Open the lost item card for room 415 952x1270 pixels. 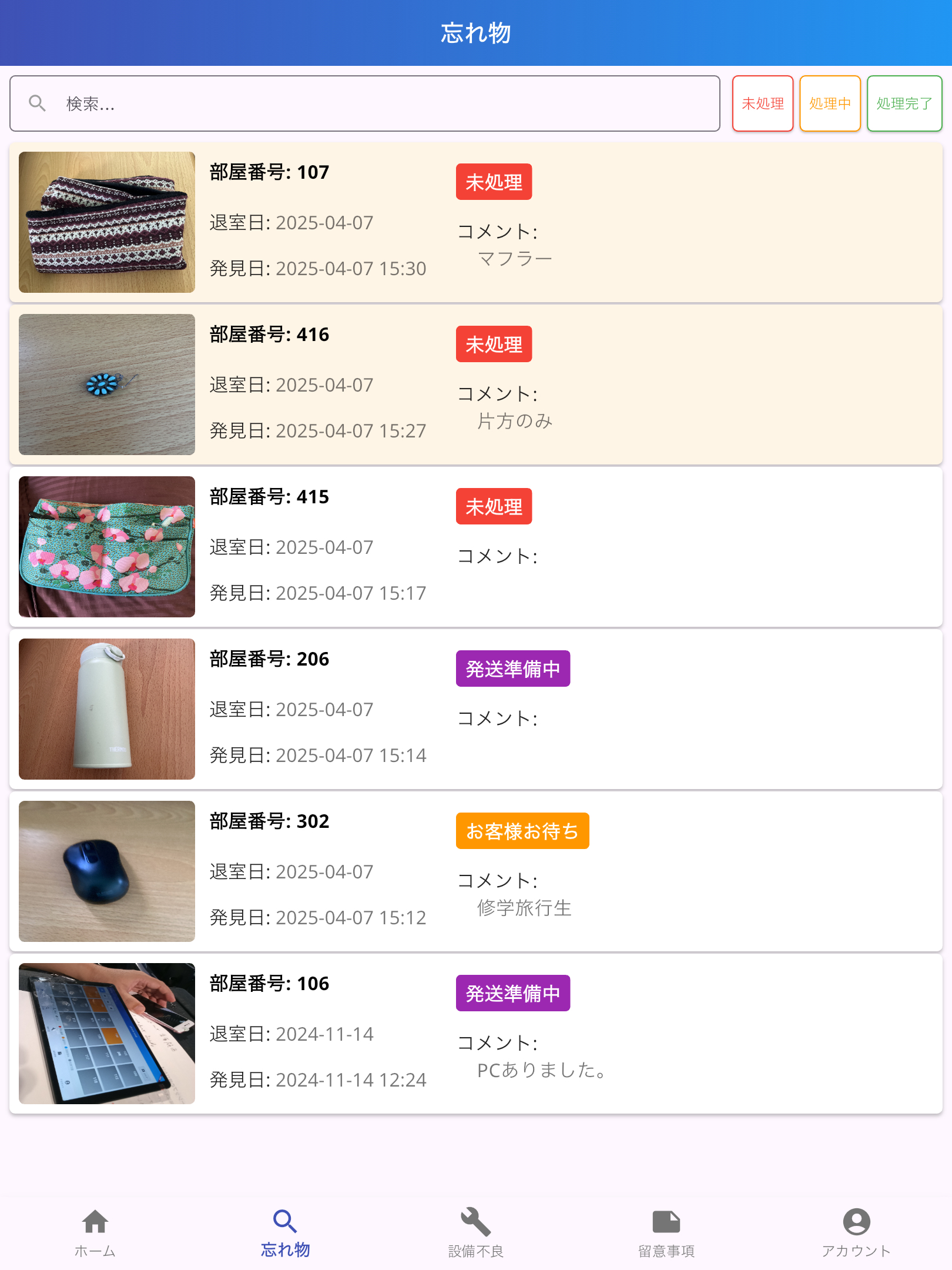coord(475,547)
